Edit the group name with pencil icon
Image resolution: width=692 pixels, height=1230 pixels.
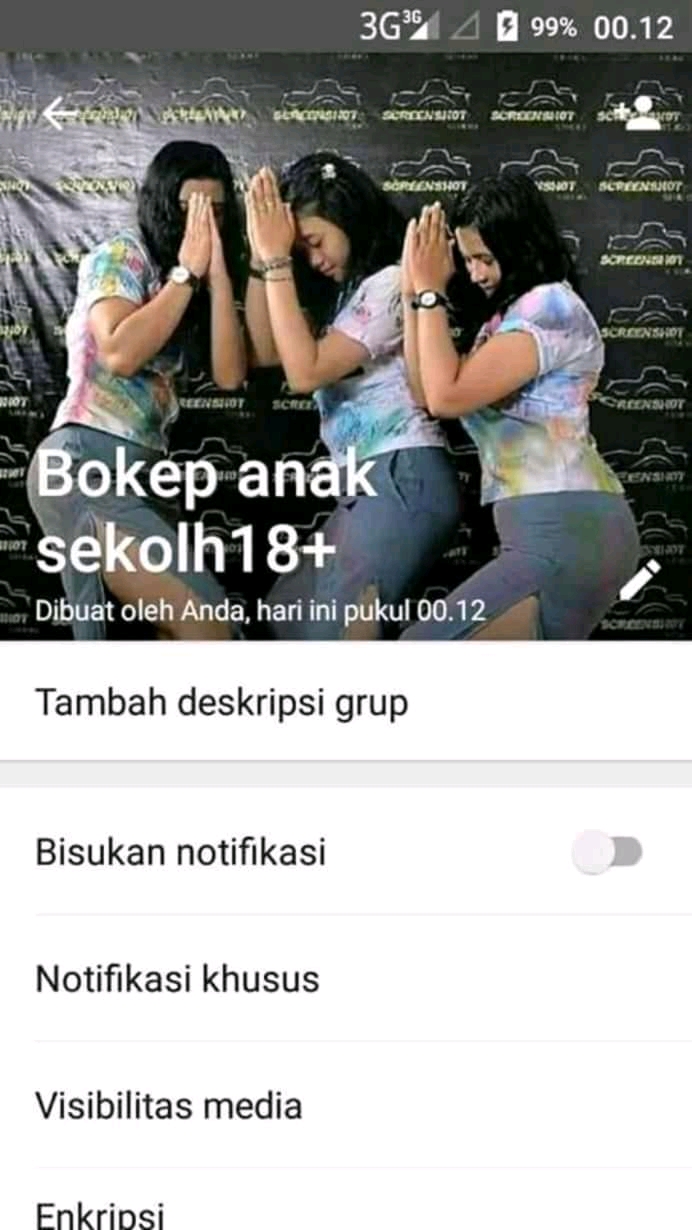coord(639,581)
